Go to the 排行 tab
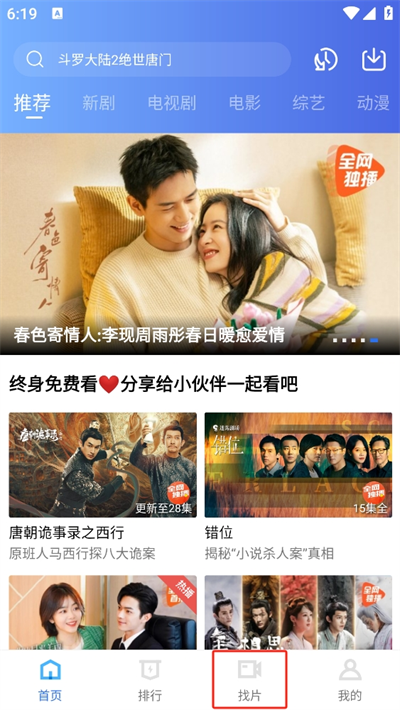 coord(150,681)
